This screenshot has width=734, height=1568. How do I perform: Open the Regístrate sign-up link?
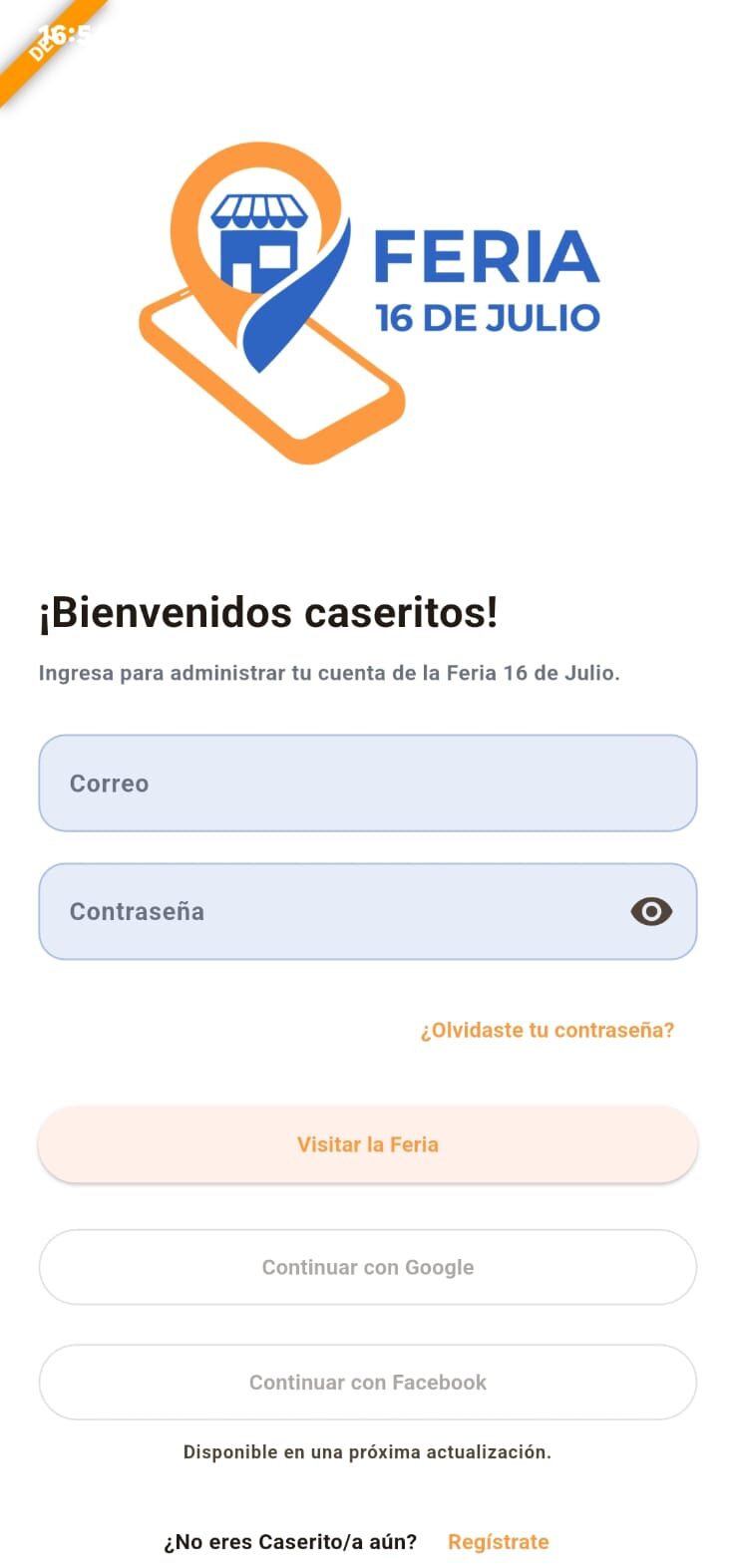499,1542
